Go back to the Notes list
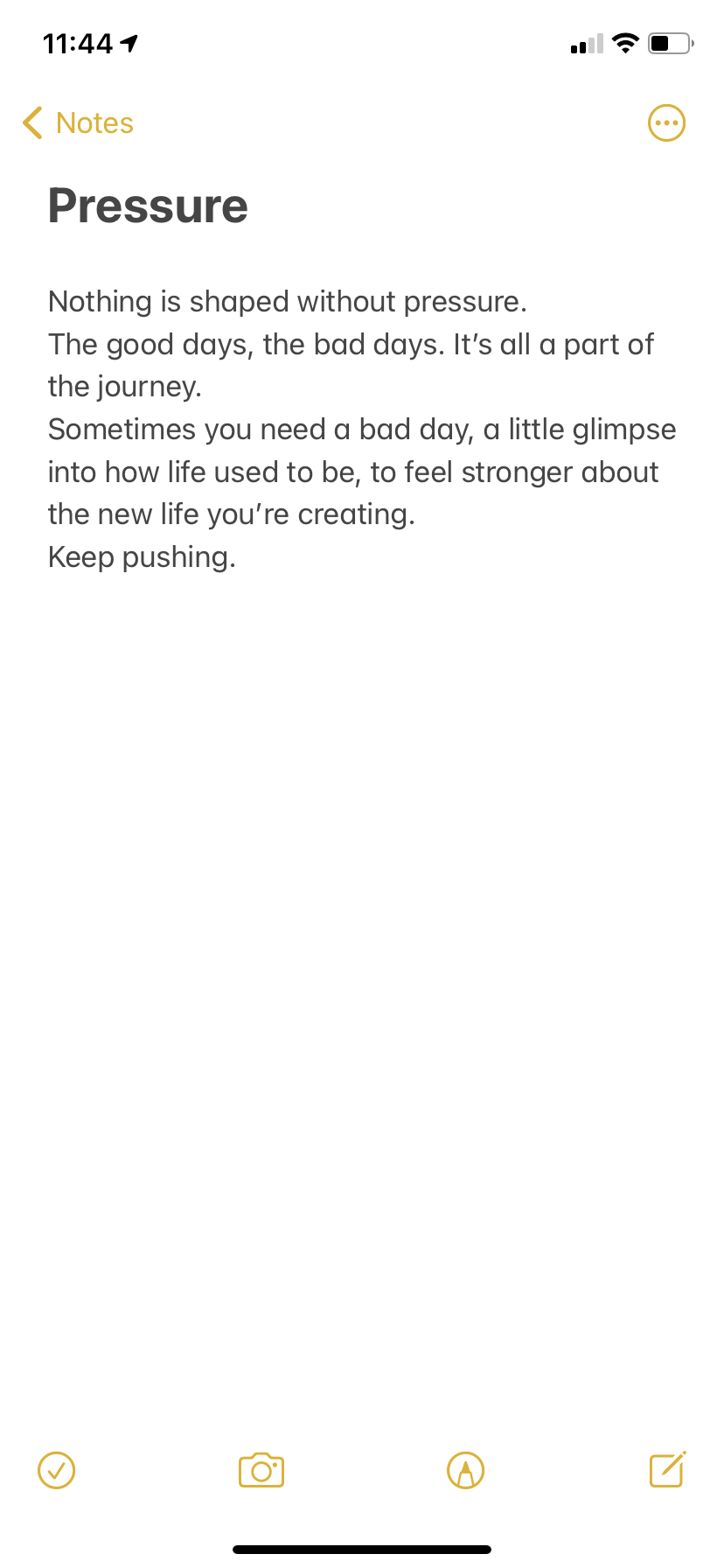The image size is (724, 1568). point(79,123)
